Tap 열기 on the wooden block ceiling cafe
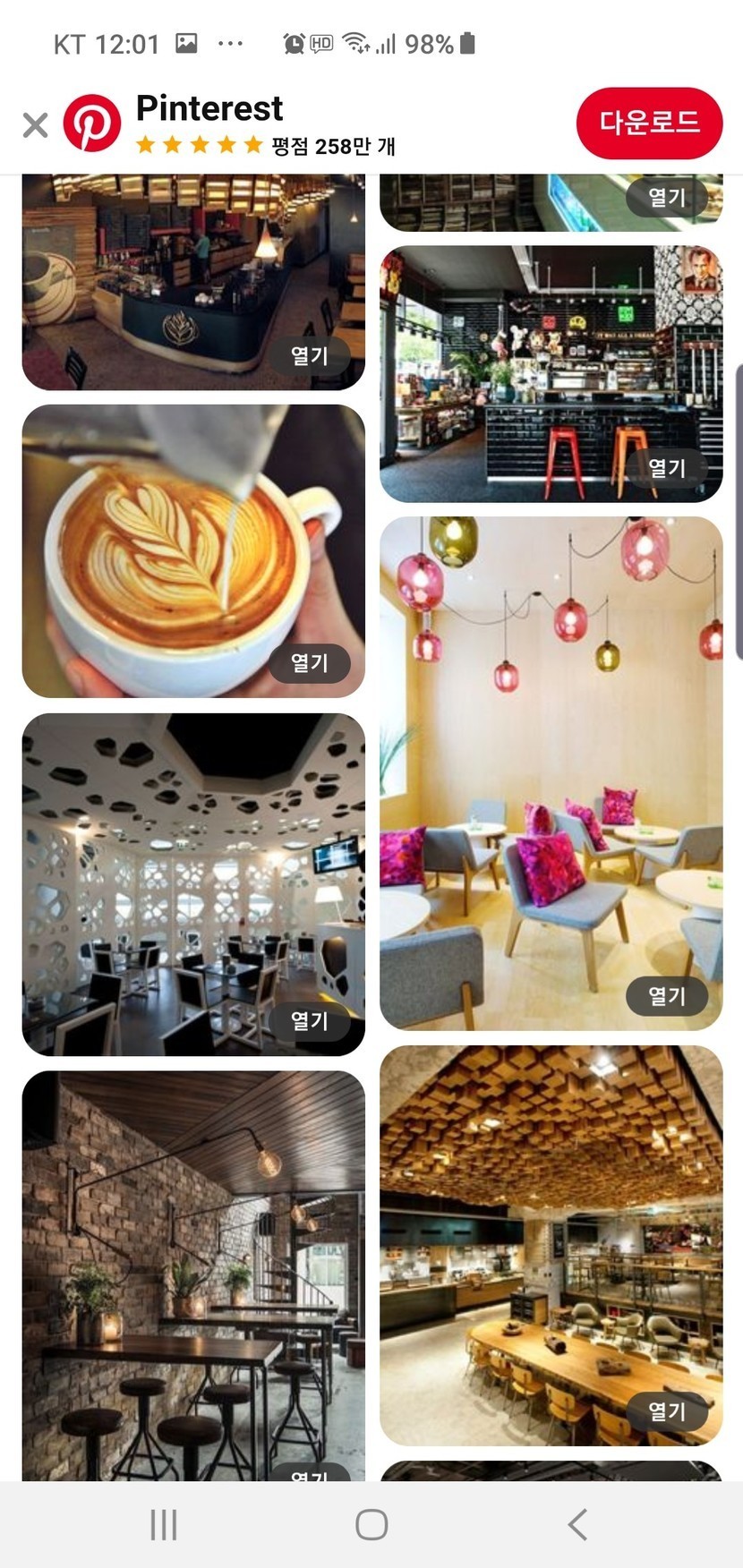This screenshot has width=743, height=1568. (667, 1410)
